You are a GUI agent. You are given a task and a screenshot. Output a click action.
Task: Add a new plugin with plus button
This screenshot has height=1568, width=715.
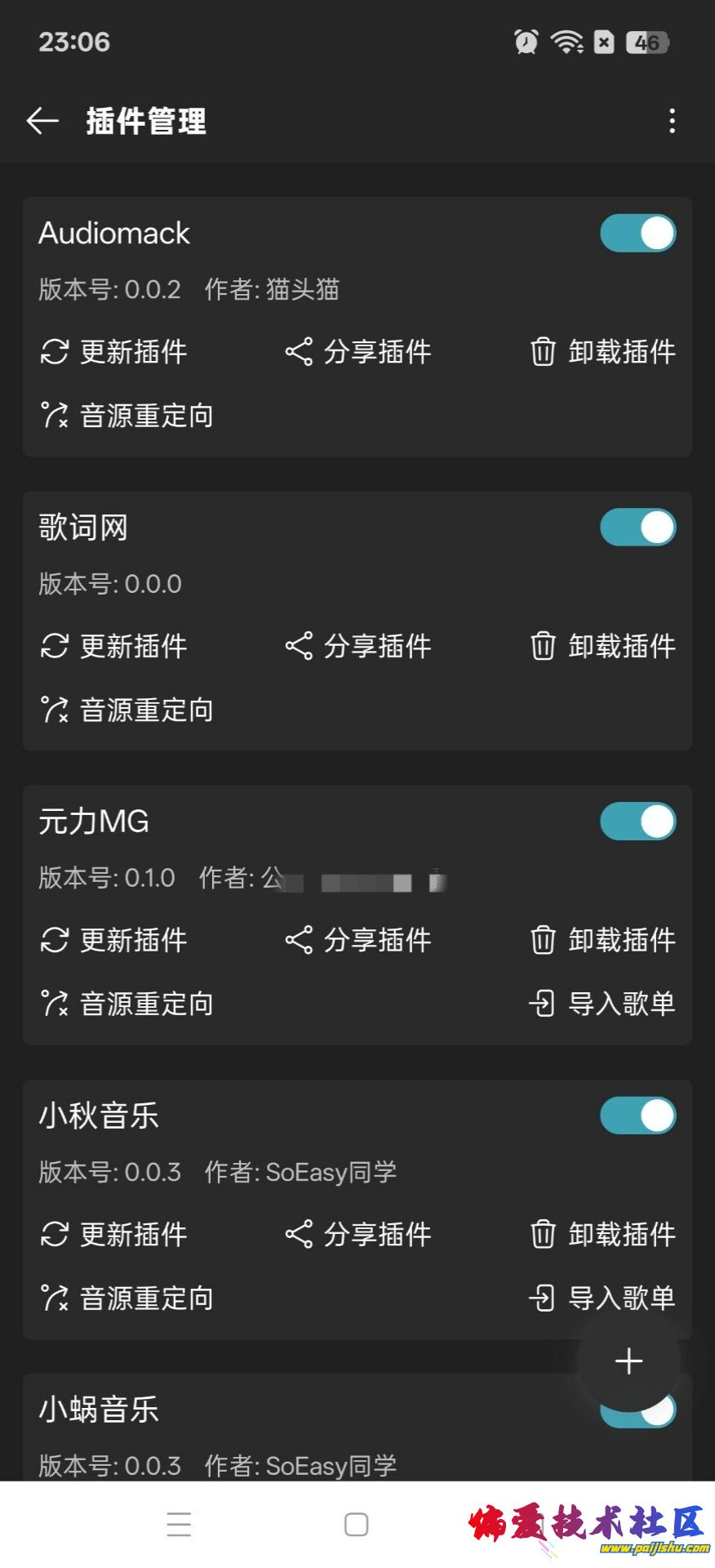pyautogui.click(x=628, y=1361)
